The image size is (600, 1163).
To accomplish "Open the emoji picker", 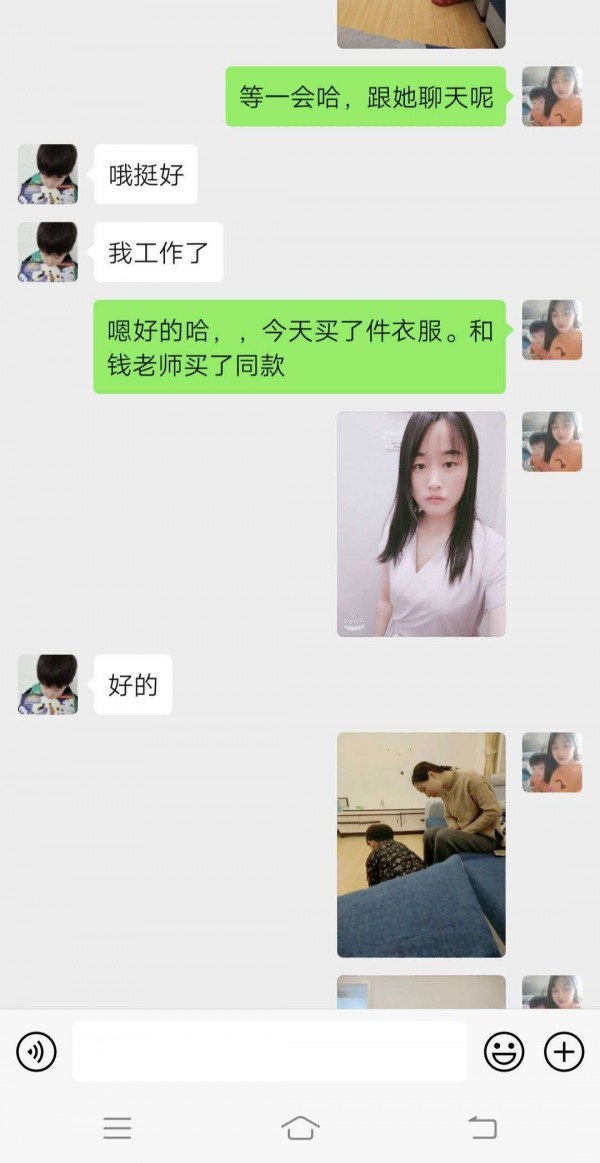I will pos(504,1051).
